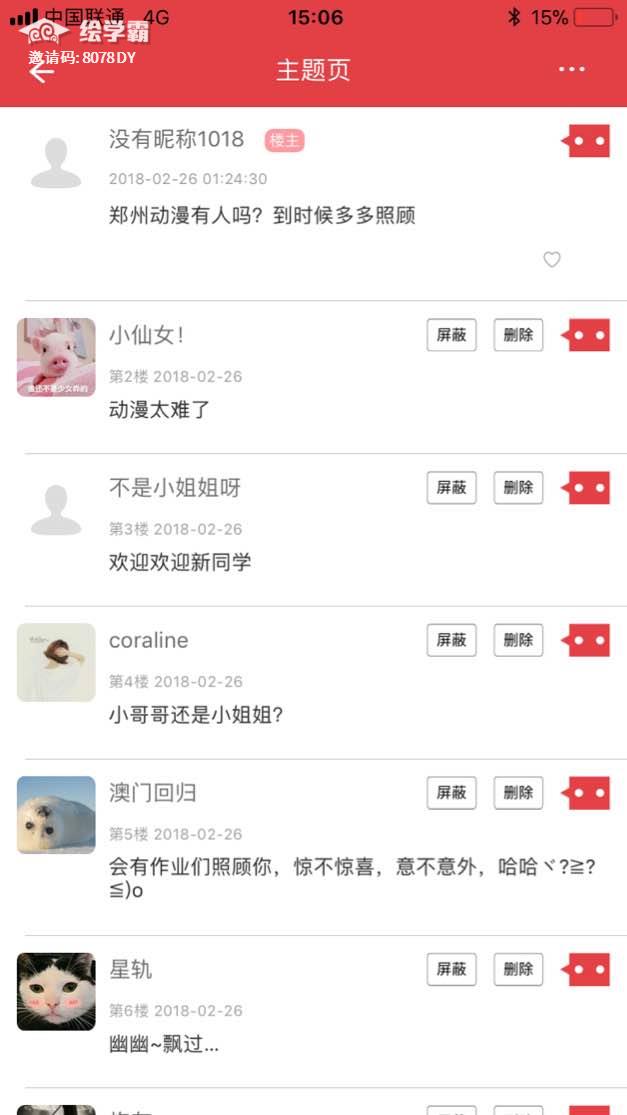
Task: Block the comment from 小仙女!
Action: 451,335
